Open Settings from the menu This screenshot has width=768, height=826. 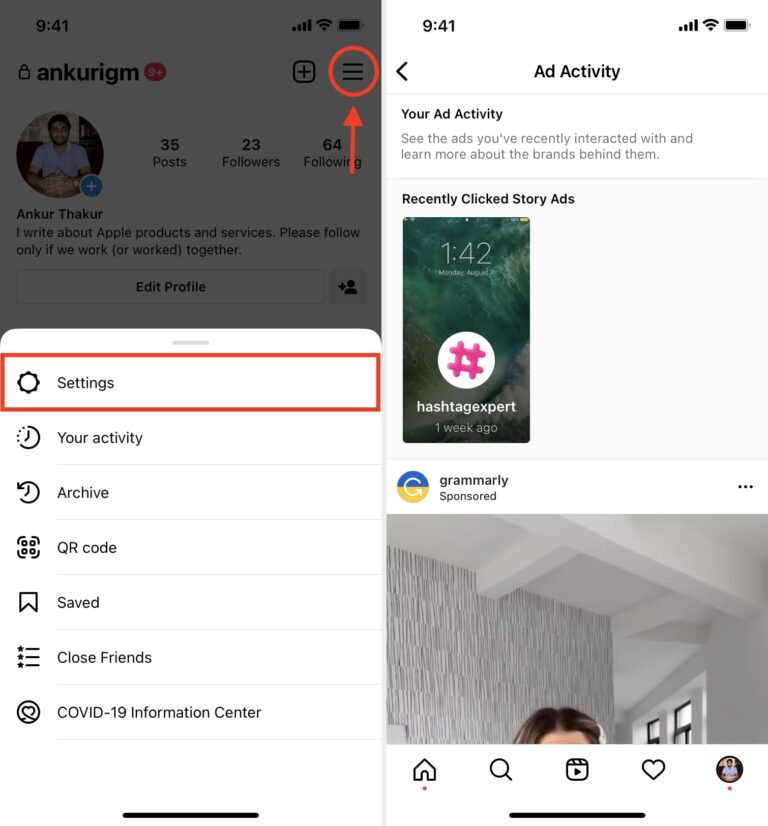pyautogui.click(x=190, y=383)
